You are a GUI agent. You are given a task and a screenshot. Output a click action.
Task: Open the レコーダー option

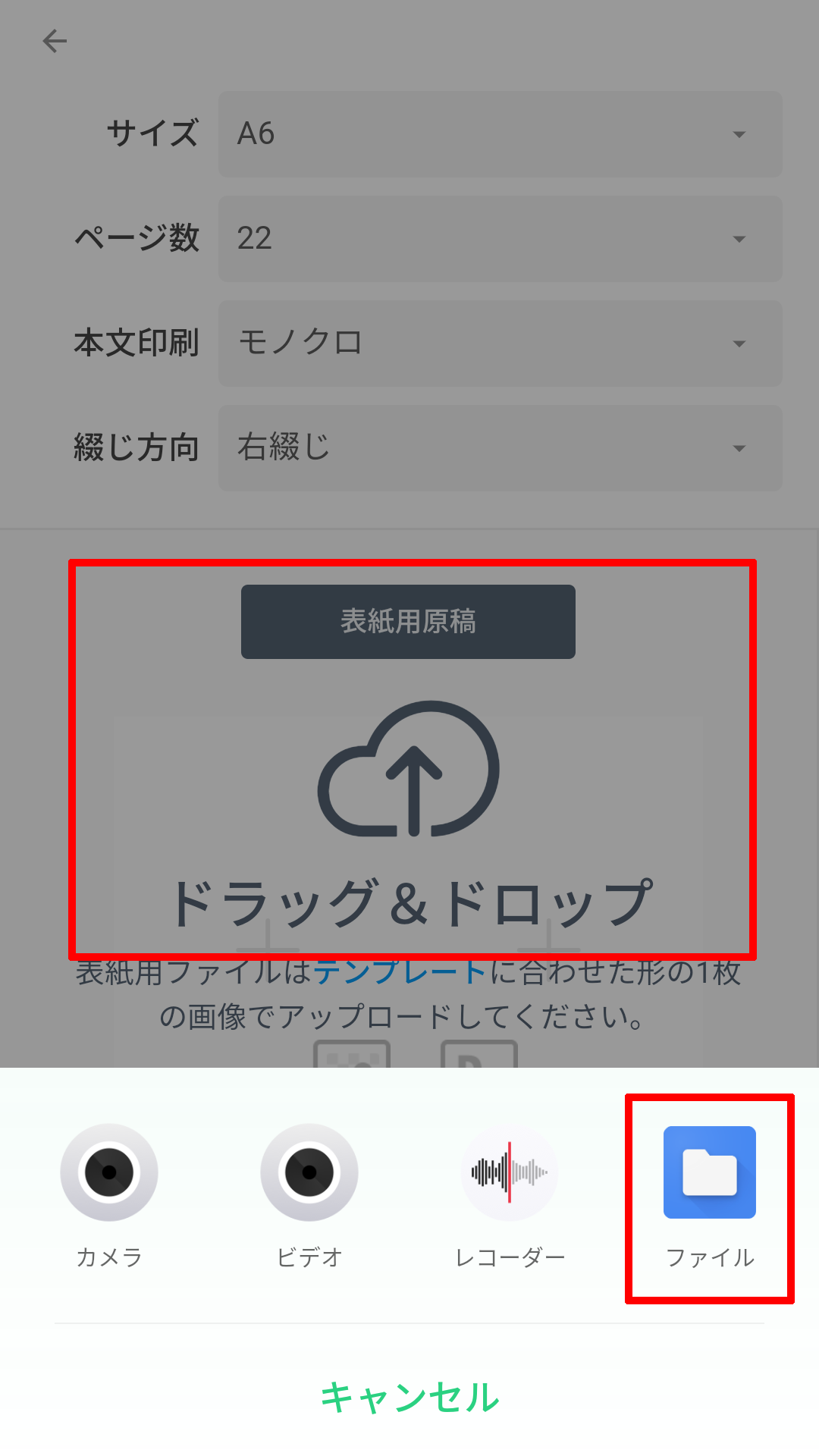(x=510, y=1196)
